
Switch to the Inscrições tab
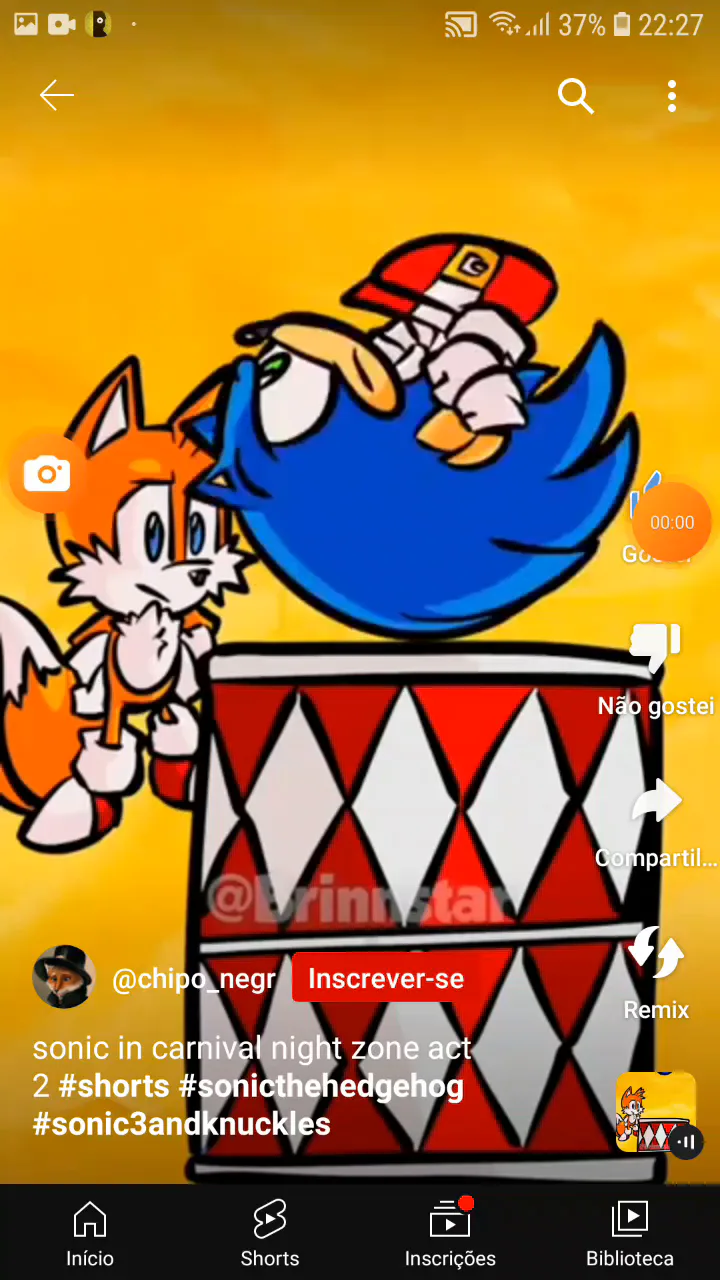coord(450,1234)
